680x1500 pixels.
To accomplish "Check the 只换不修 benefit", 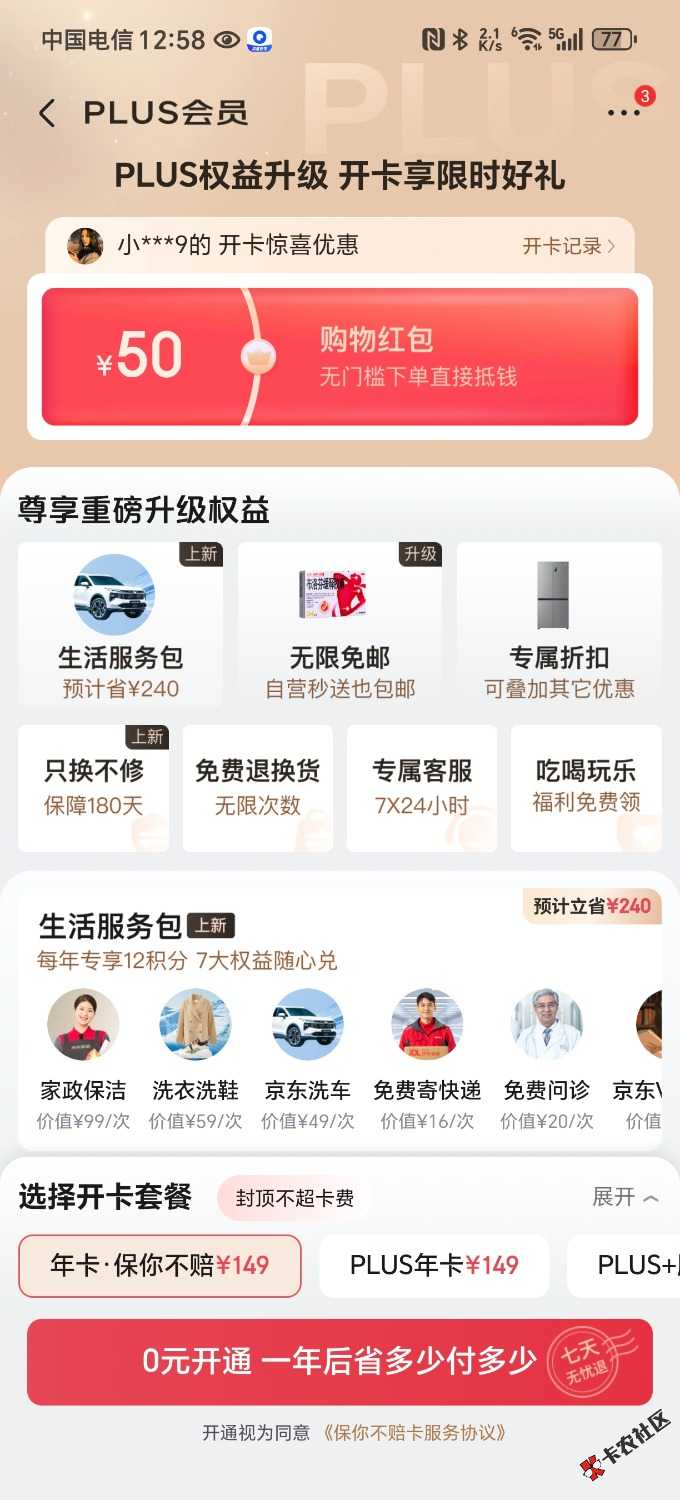I will pos(94,787).
